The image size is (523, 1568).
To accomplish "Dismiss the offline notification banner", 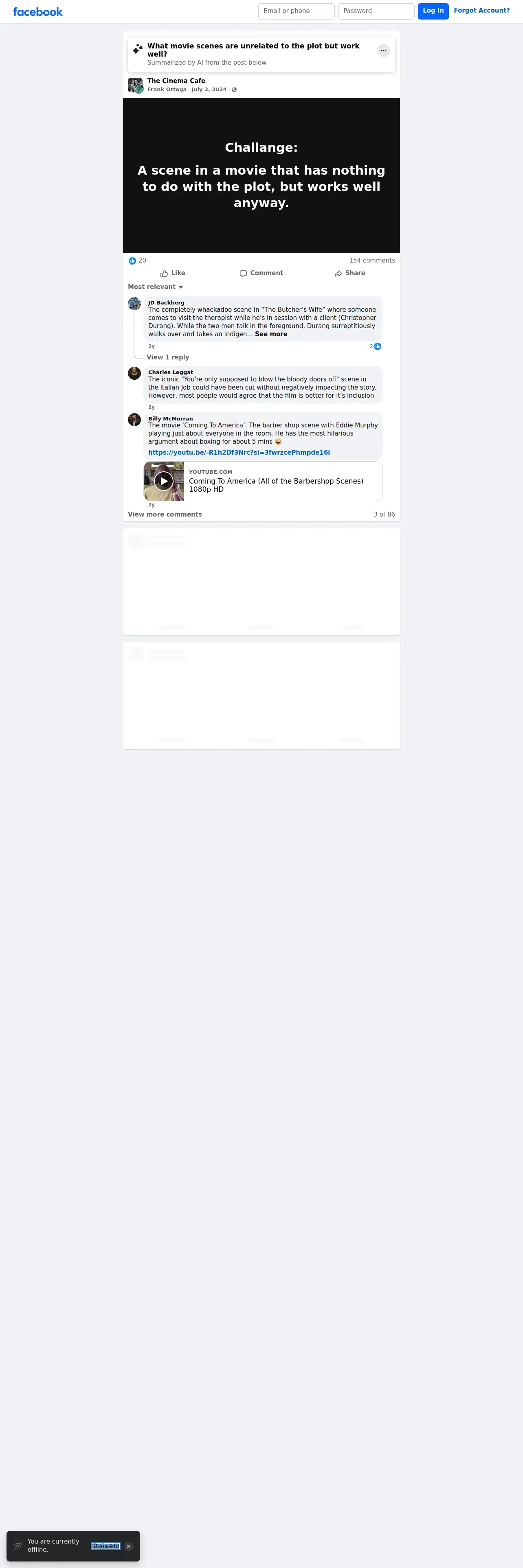I will [x=128, y=1546].
